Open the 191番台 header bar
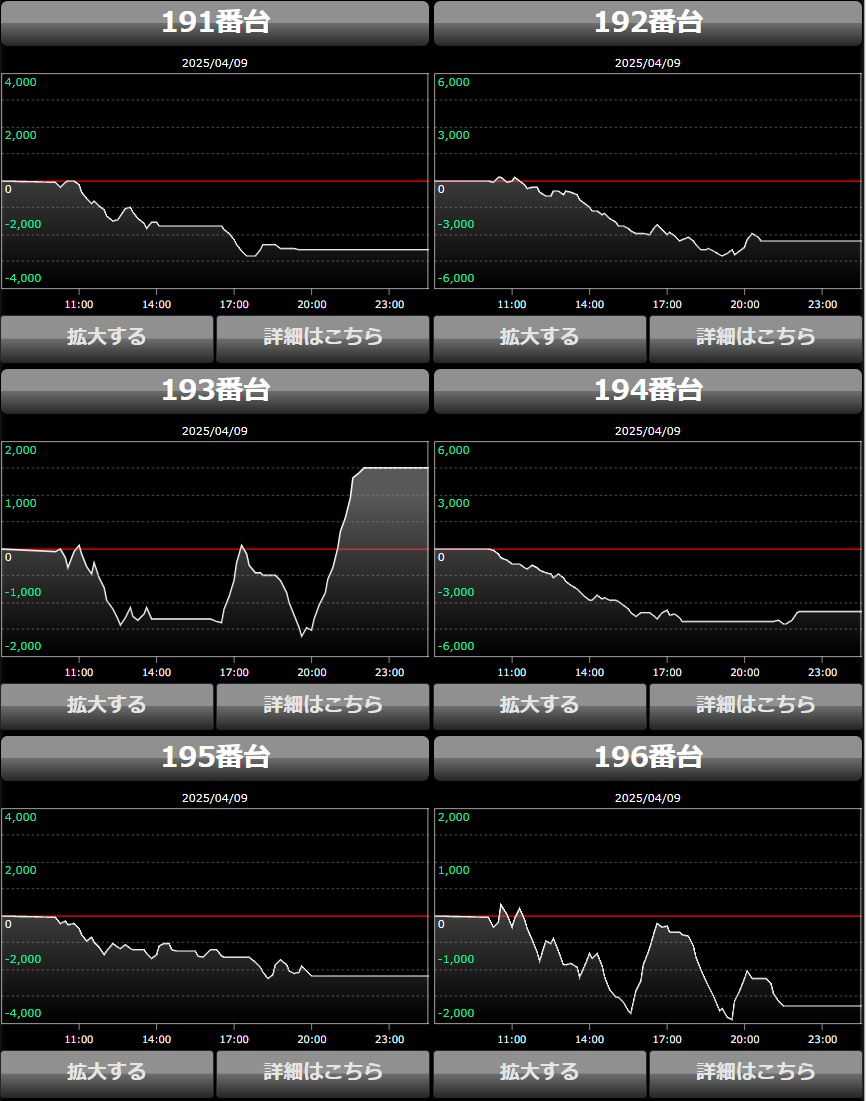This screenshot has width=866, height=1101. click(215, 23)
